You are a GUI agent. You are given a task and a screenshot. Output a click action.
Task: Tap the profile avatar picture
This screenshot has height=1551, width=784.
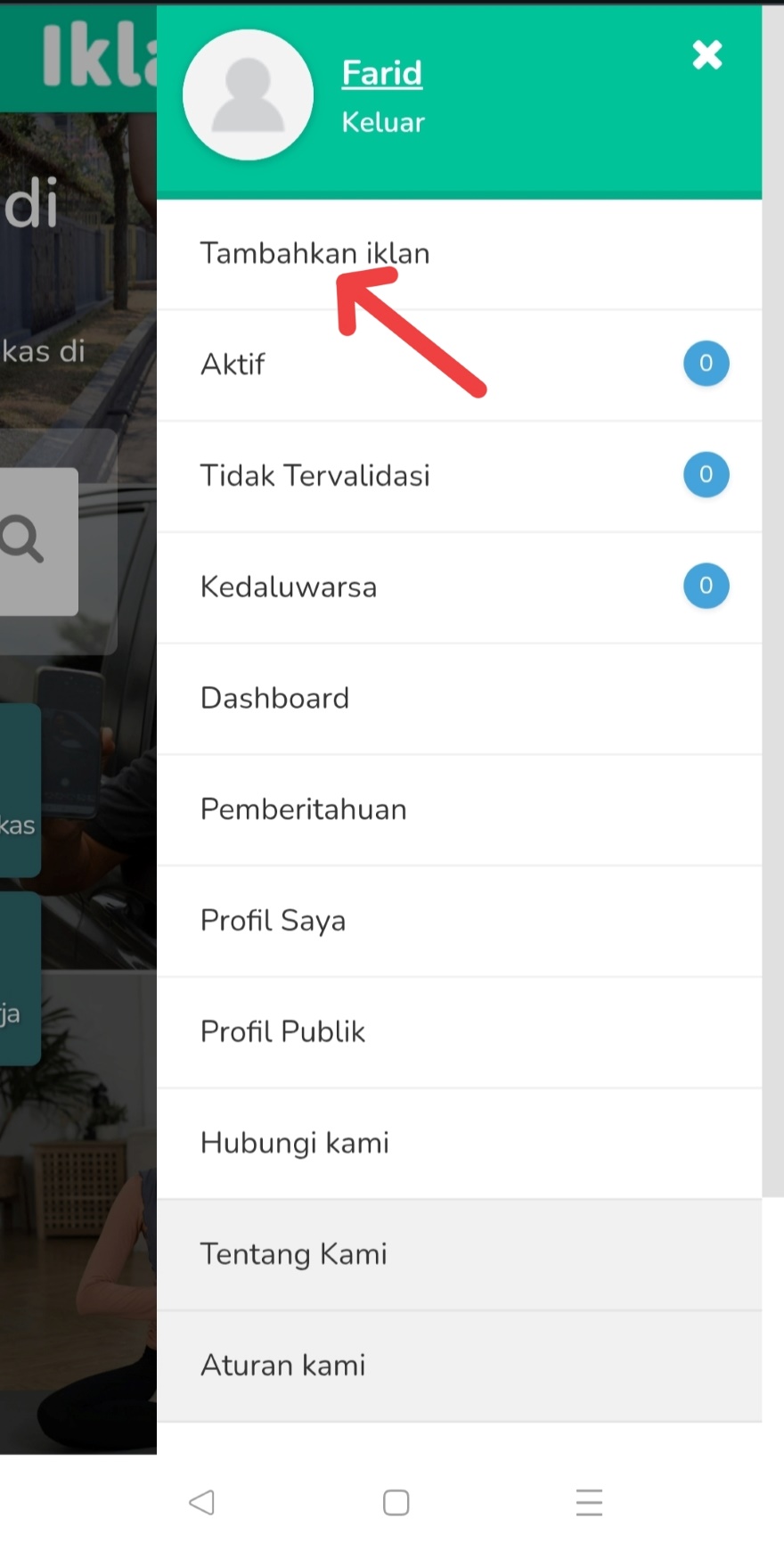(248, 95)
